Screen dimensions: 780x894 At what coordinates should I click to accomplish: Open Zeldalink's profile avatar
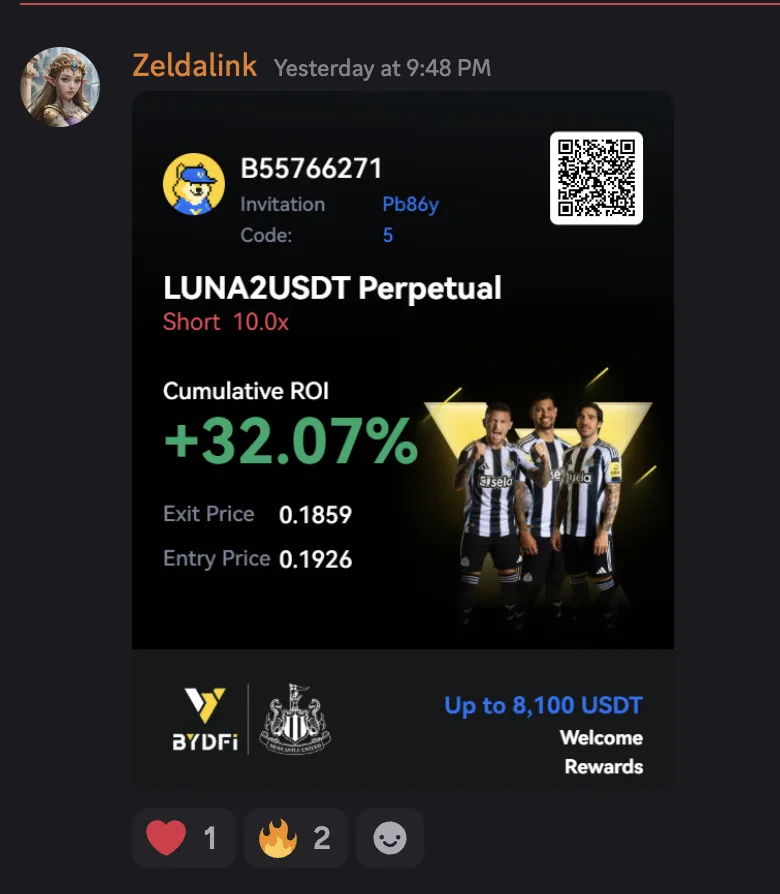[60, 87]
